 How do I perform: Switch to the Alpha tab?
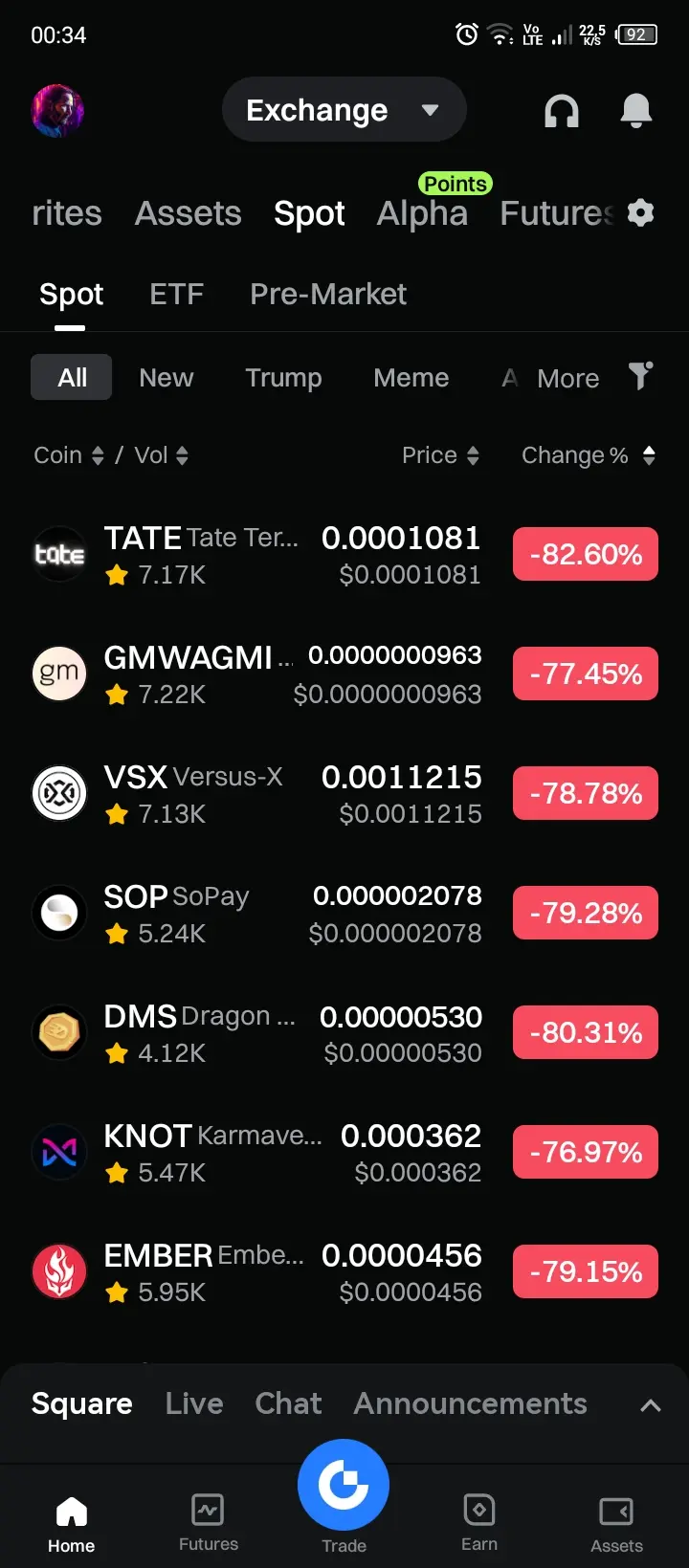click(422, 213)
